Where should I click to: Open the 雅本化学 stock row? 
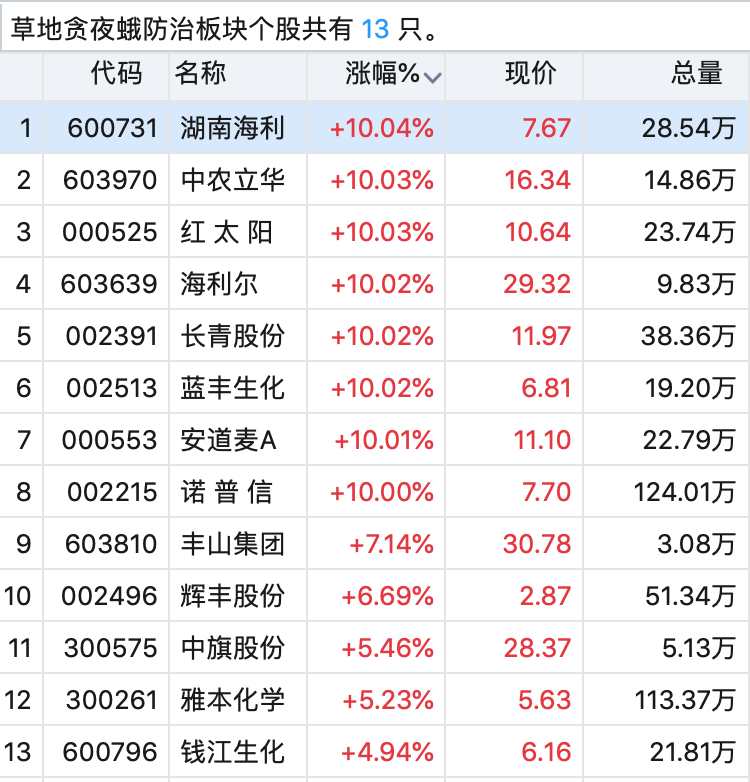(233, 700)
